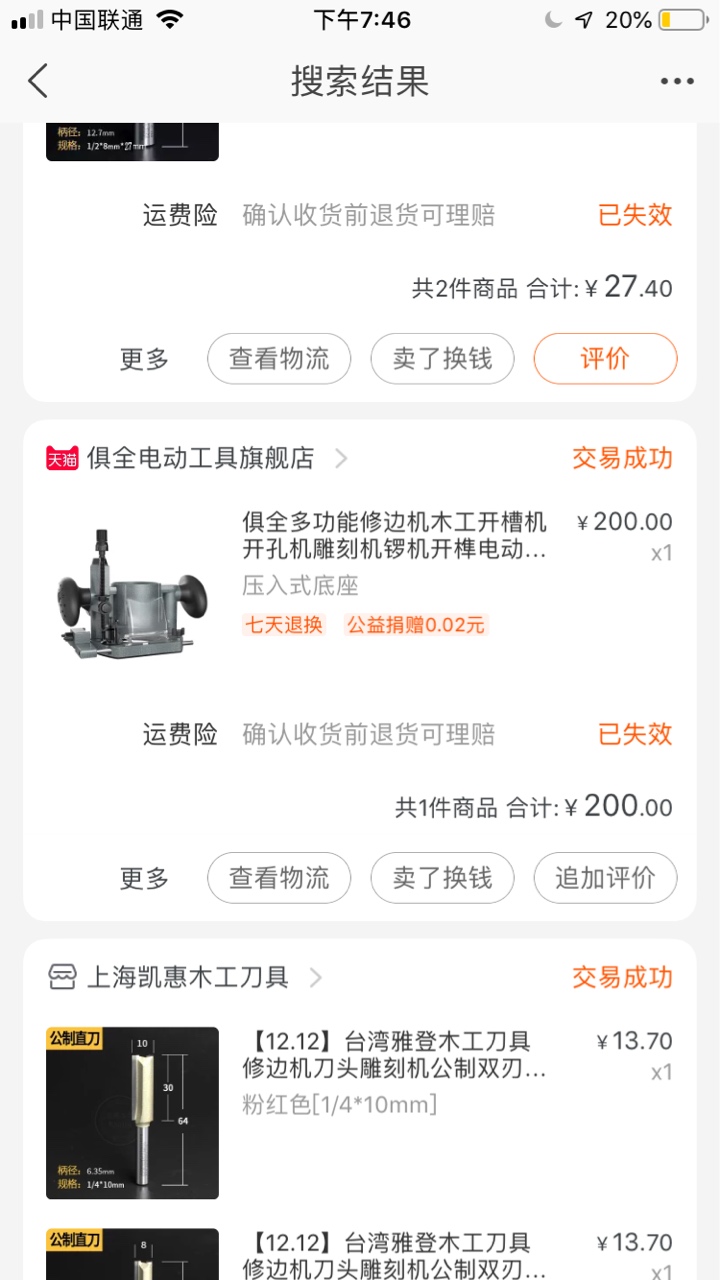Visit the 俱全电动工具旗舰店 store page
This screenshot has width=720, height=1280.
point(198,458)
